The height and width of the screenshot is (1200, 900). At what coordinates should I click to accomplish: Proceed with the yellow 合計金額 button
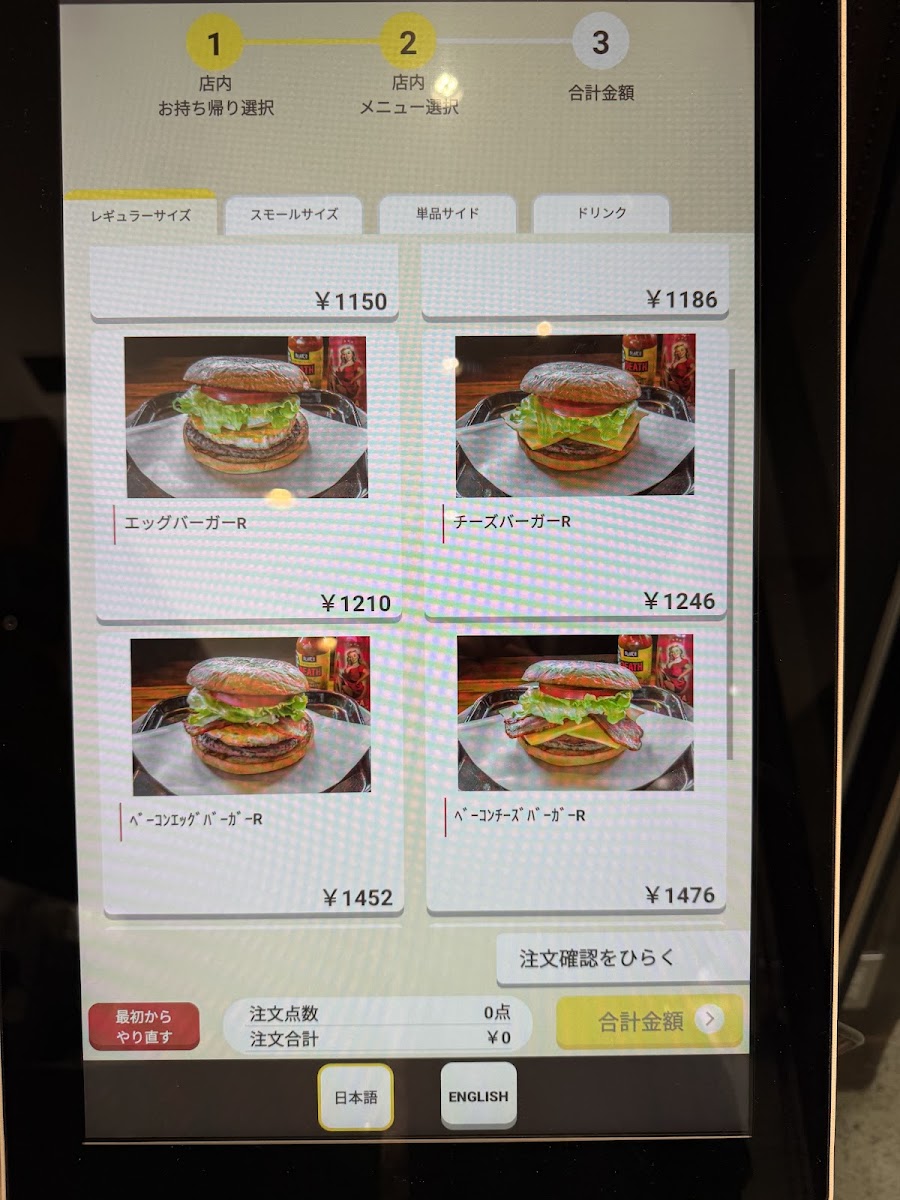(x=650, y=1021)
